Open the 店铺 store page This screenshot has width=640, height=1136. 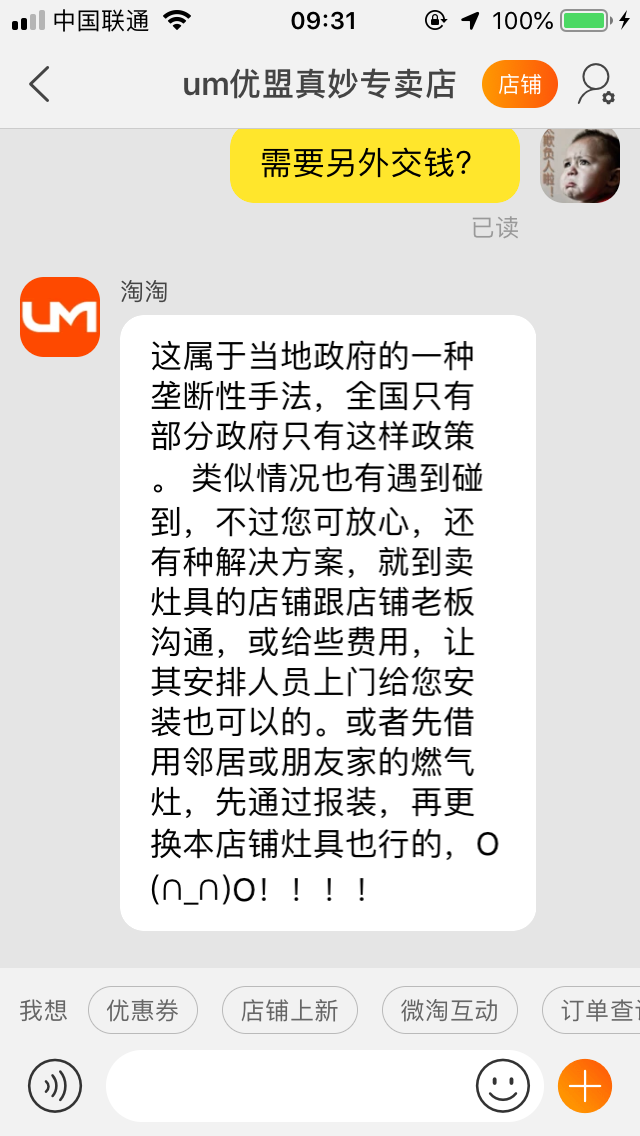[x=519, y=84]
